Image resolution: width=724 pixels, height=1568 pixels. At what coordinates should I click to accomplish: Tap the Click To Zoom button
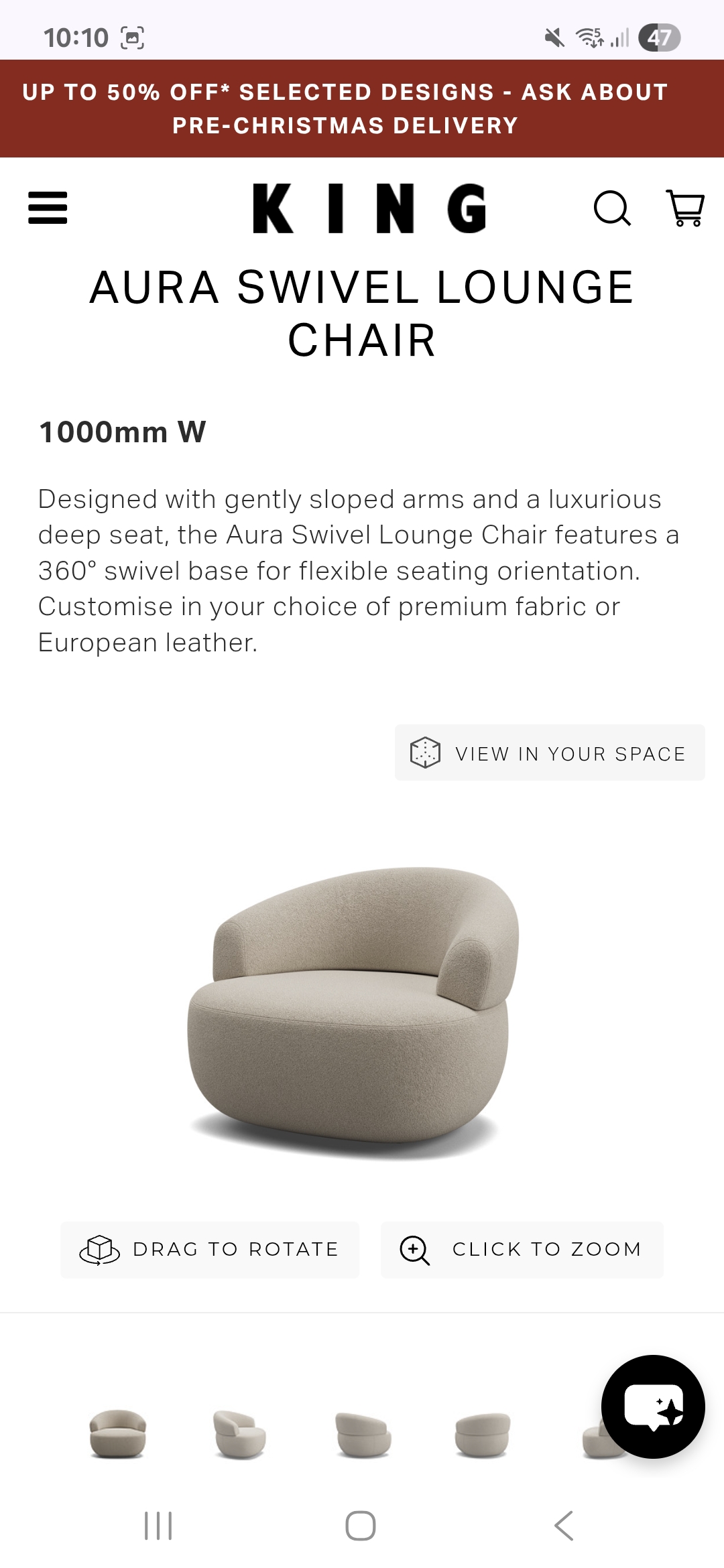point(522,1249)
